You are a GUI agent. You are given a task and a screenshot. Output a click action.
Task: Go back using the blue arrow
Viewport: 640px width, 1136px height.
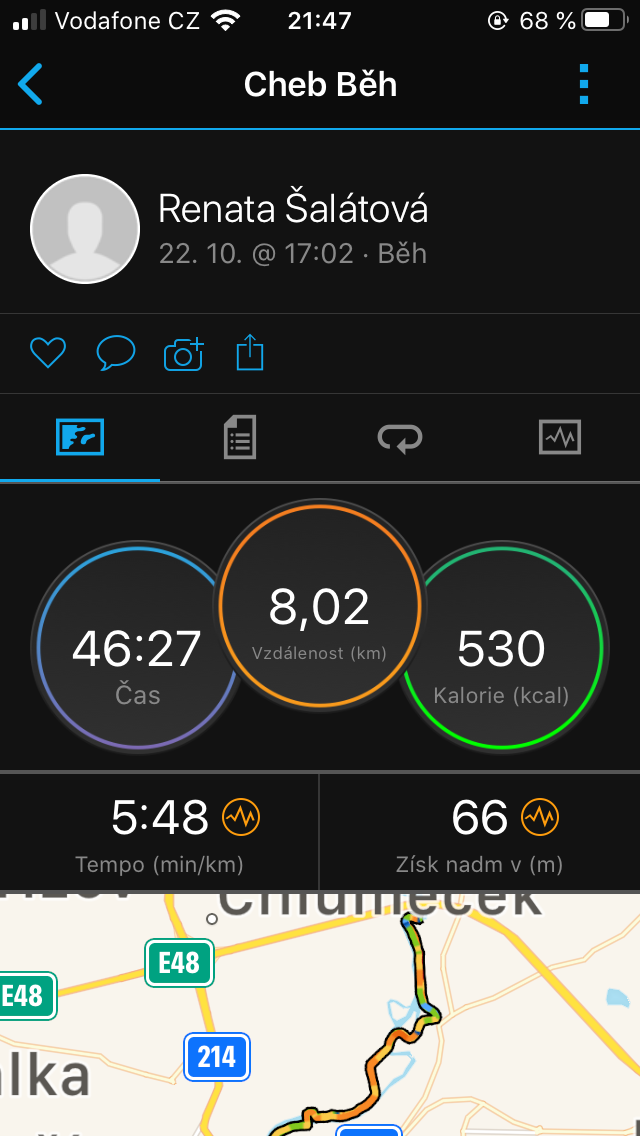click(x=30, y=84)
